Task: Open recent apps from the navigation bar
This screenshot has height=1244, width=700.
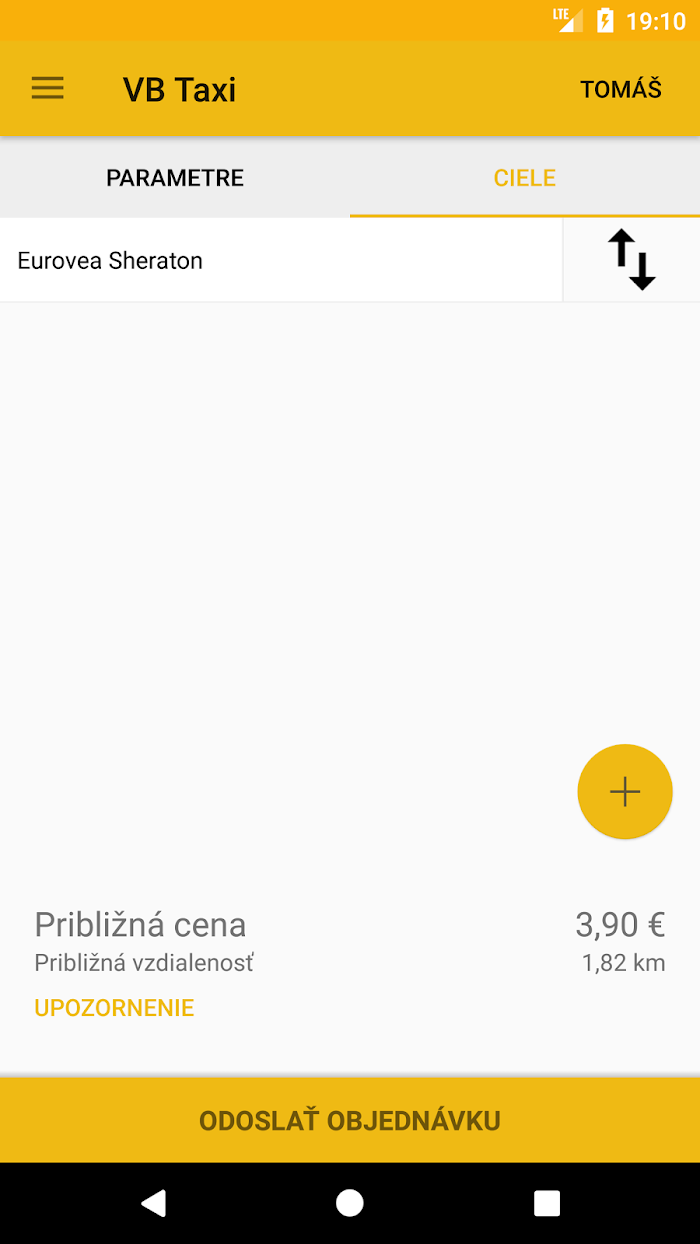Action: click(547, 1203)
